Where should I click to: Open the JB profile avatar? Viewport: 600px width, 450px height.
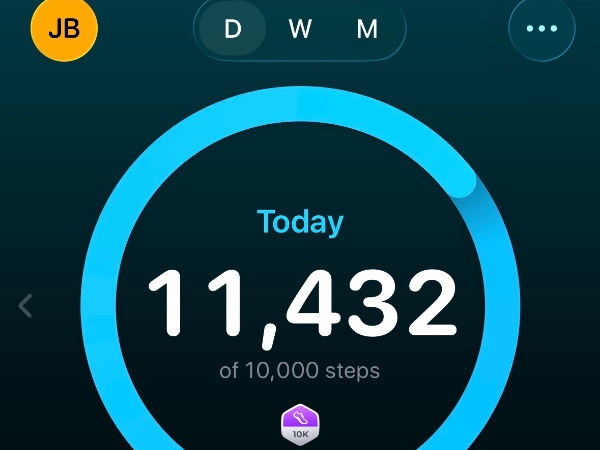point(64,29)
